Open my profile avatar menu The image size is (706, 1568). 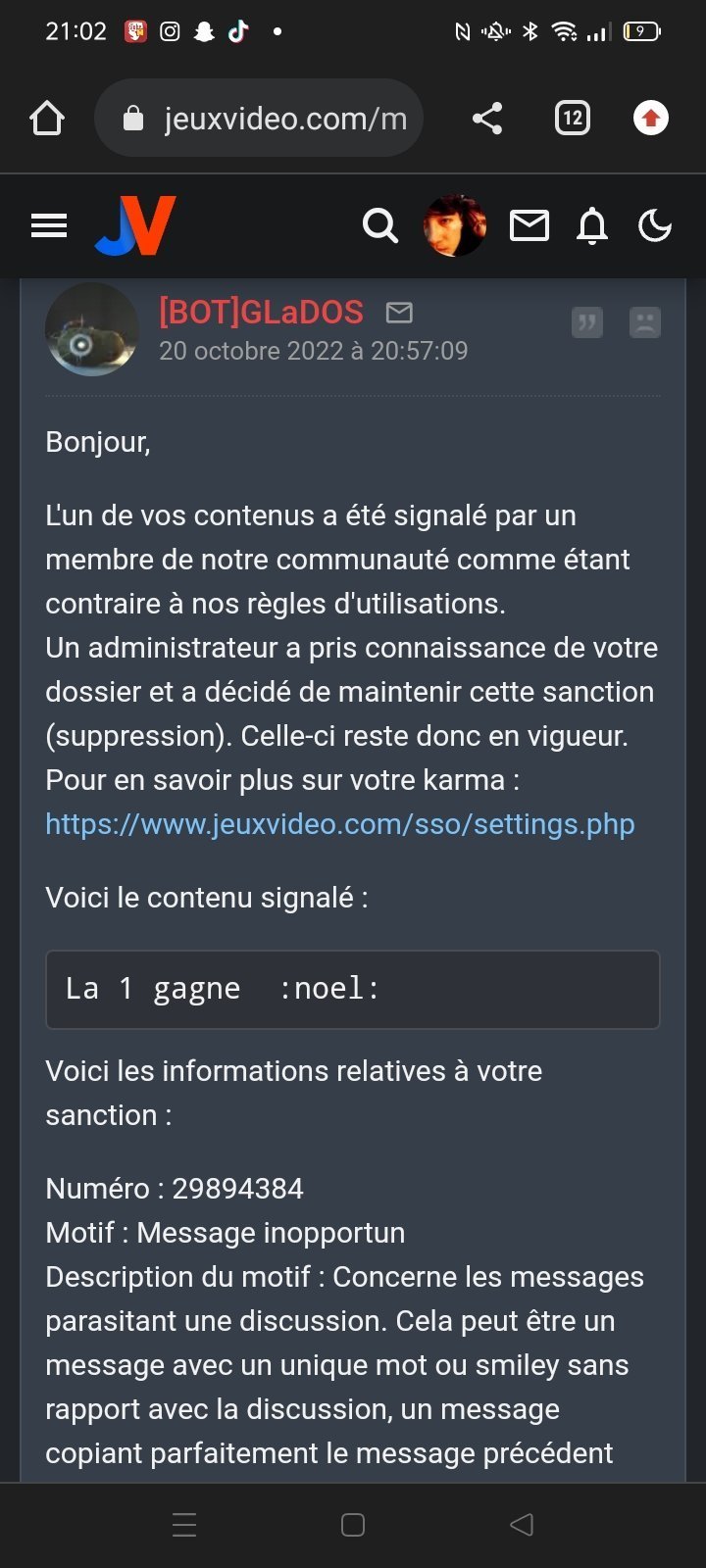[455, 226]
